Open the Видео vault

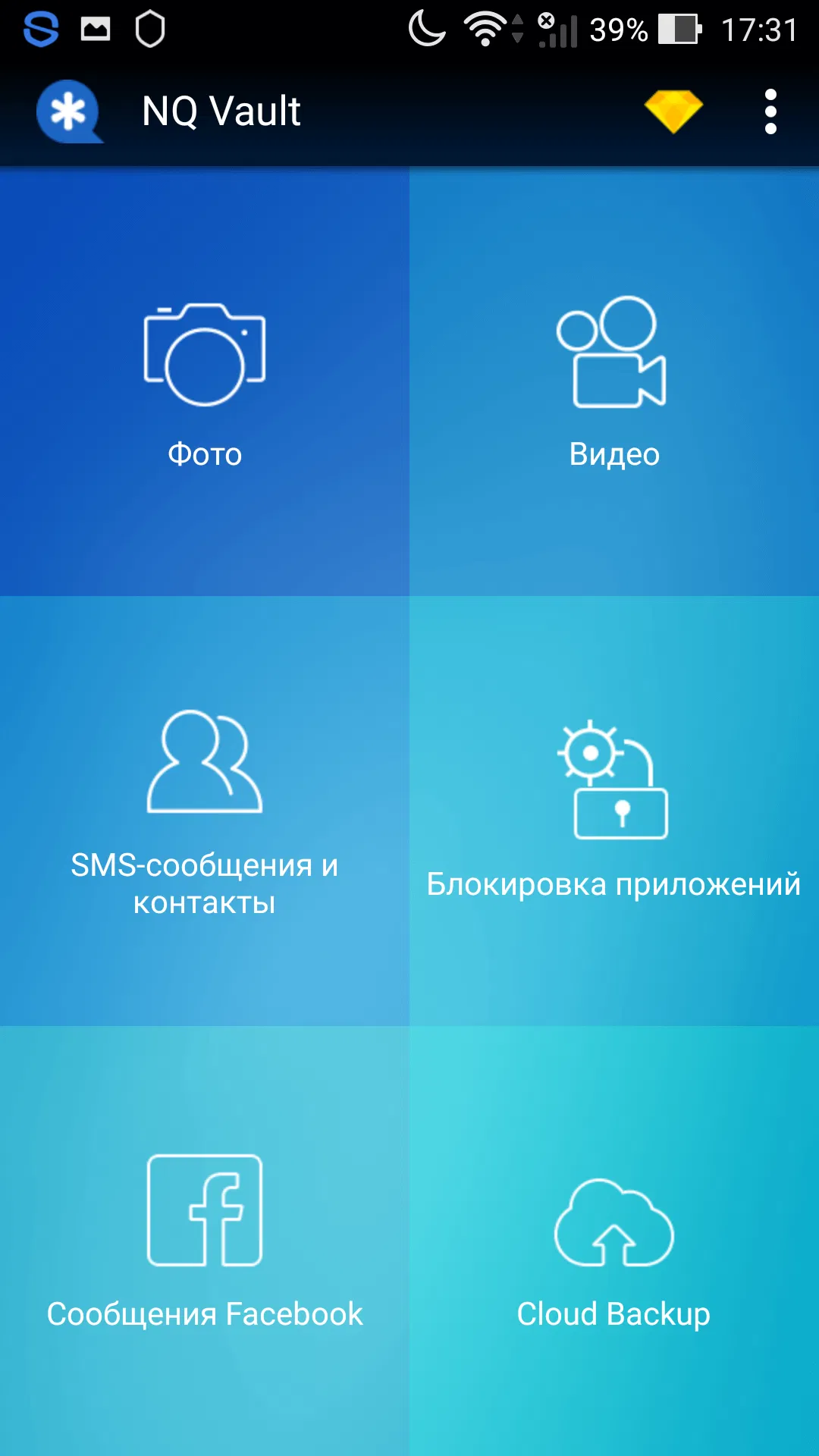pos(614,382)
